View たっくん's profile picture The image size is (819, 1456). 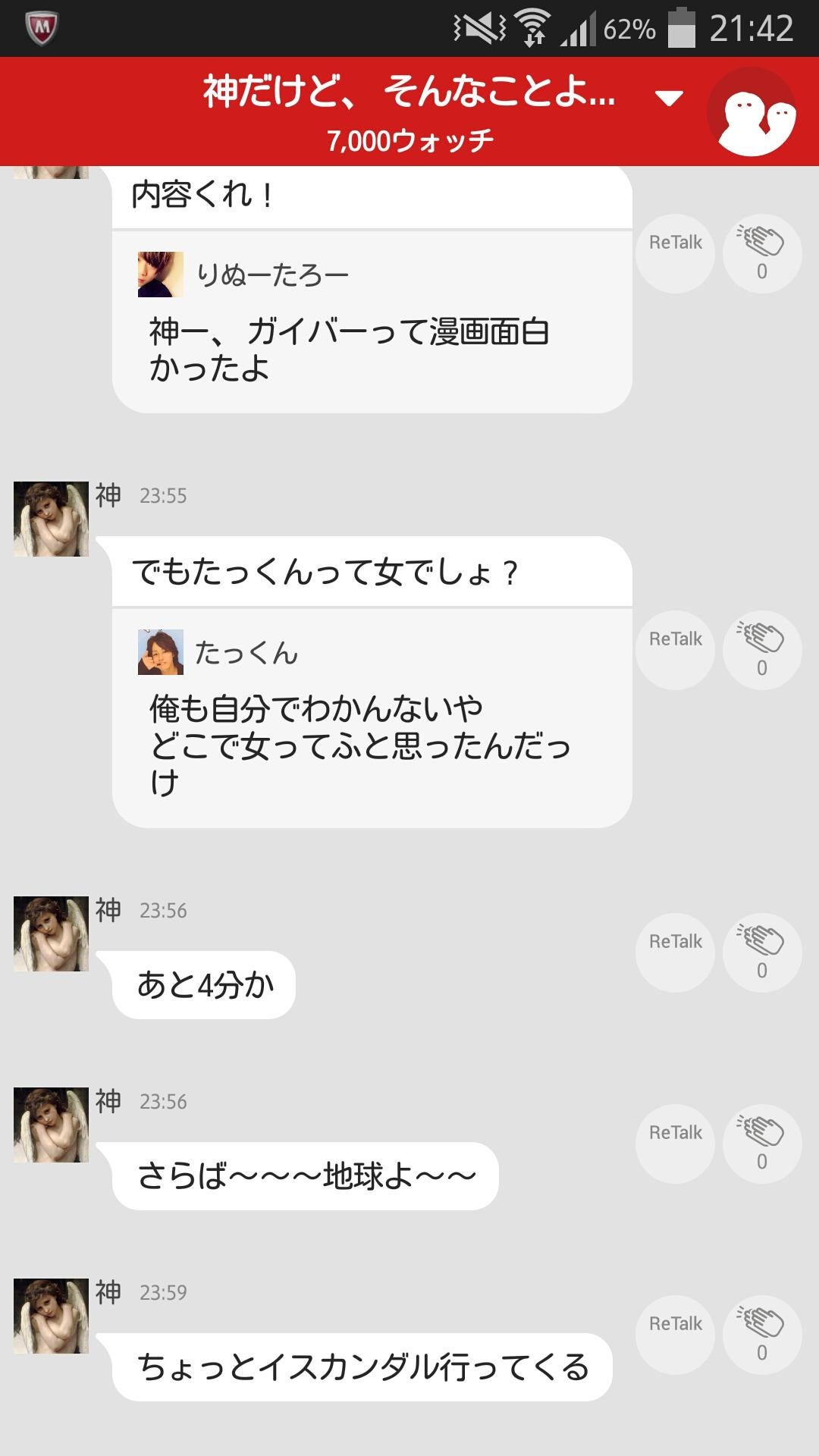pos(162,654)
